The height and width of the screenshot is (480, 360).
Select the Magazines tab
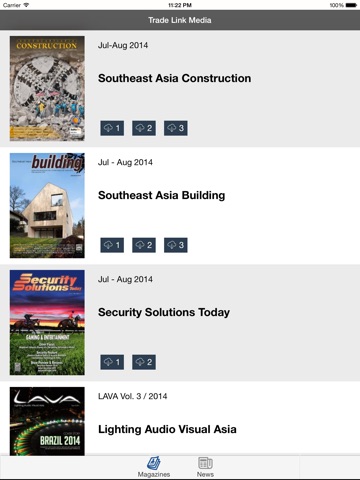click(x=154, y=467)
